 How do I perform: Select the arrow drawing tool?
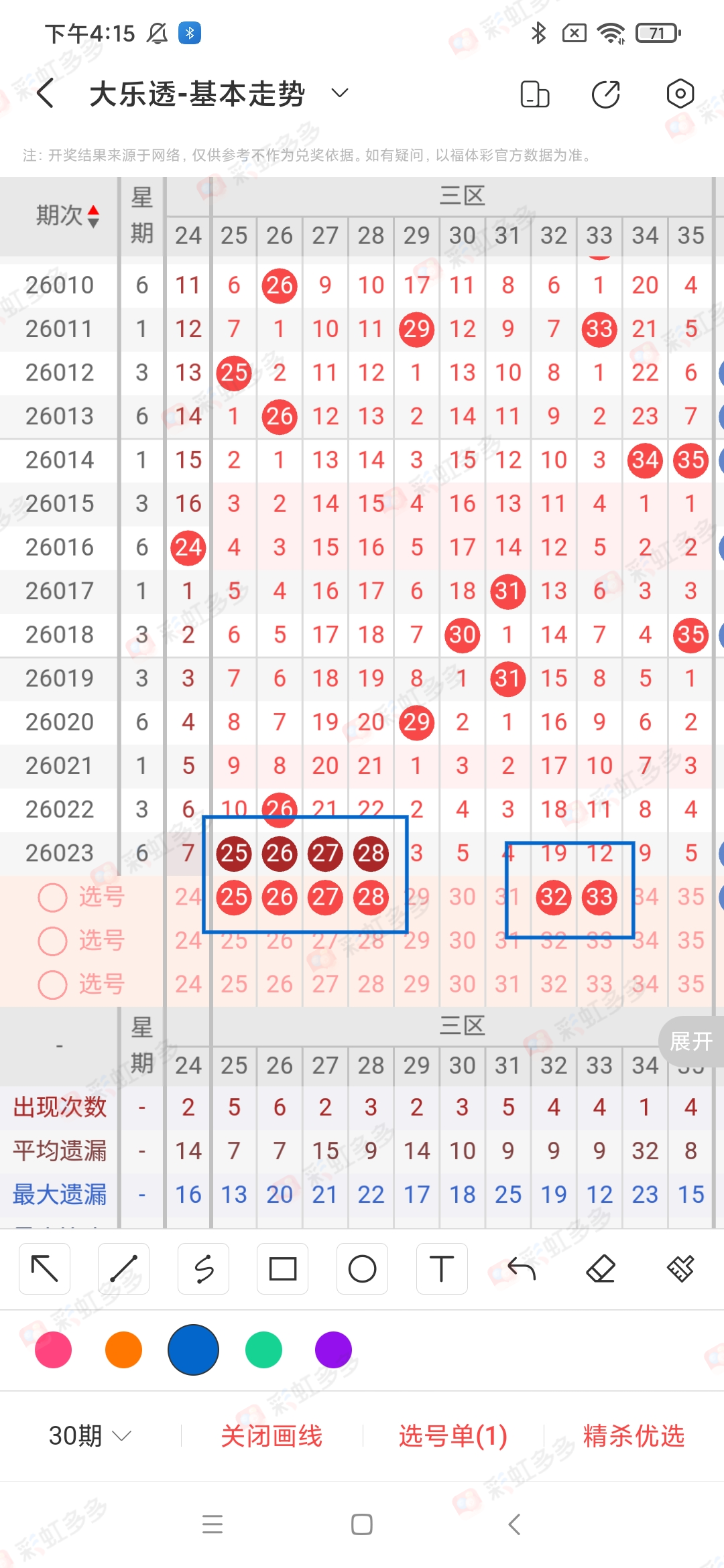click(44, 1268)
